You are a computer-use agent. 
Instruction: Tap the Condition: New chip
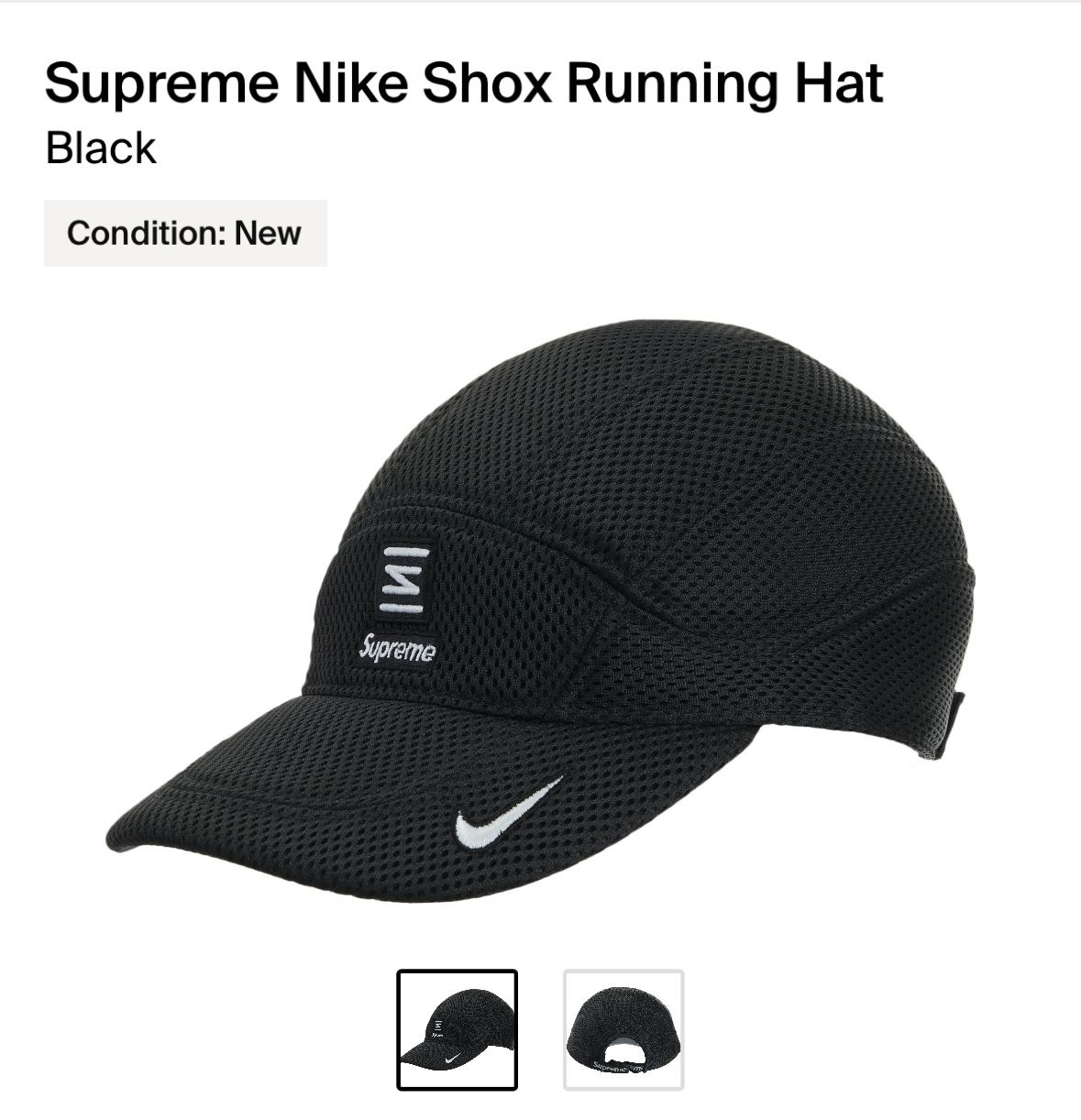pyautogui.click(x=185, y=233)
